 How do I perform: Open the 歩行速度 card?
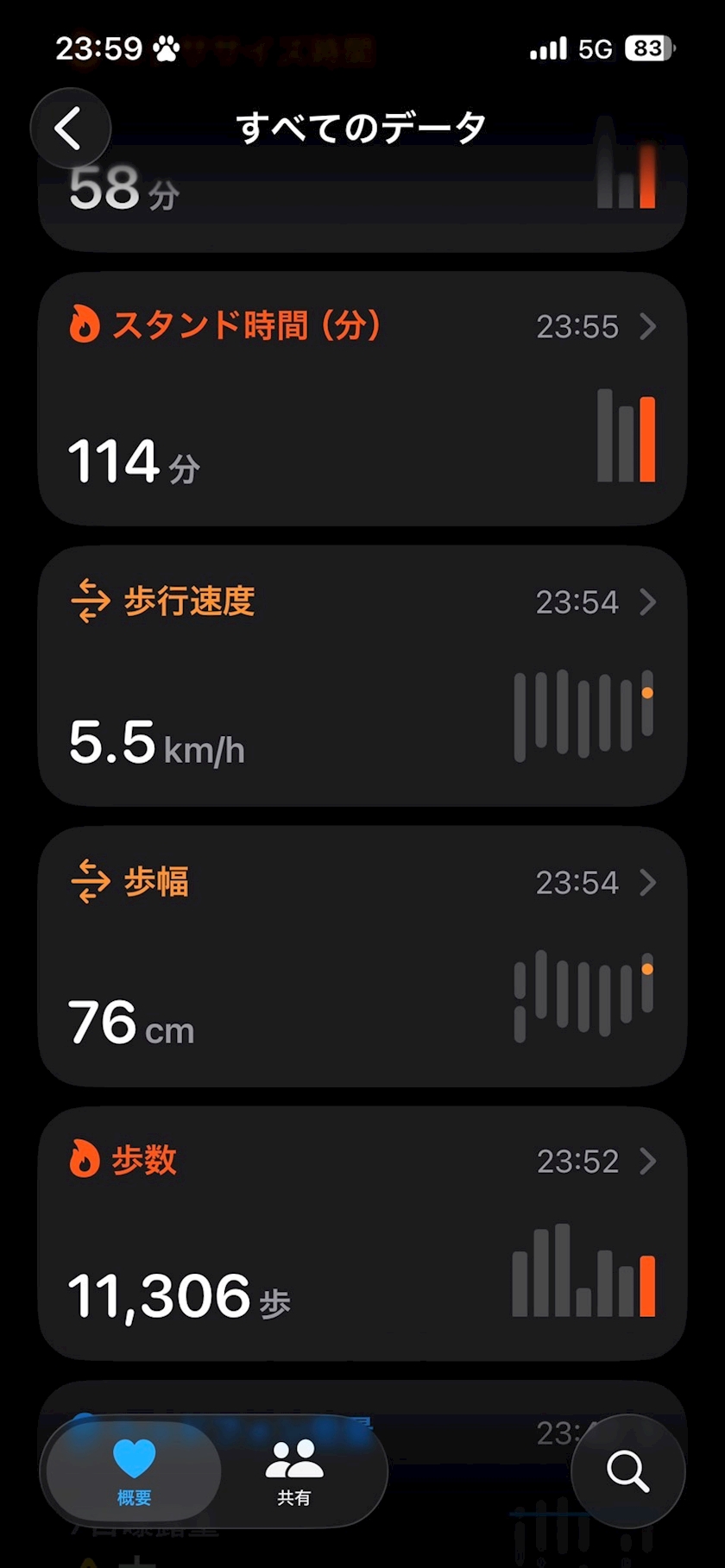coord(362,676)
